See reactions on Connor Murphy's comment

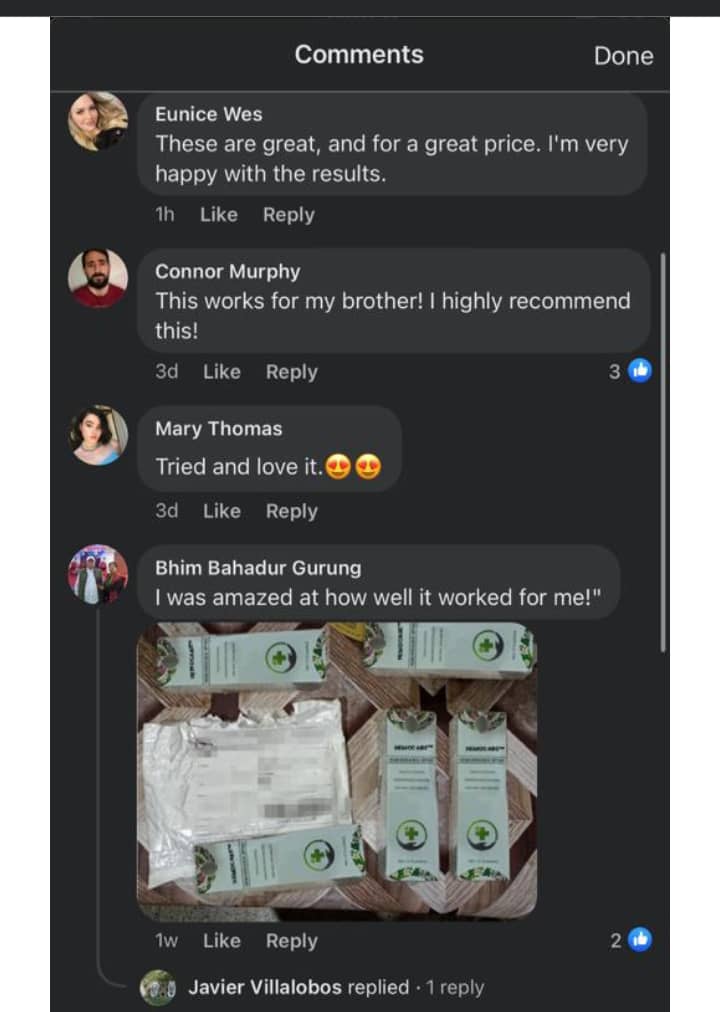coord(630,371)
